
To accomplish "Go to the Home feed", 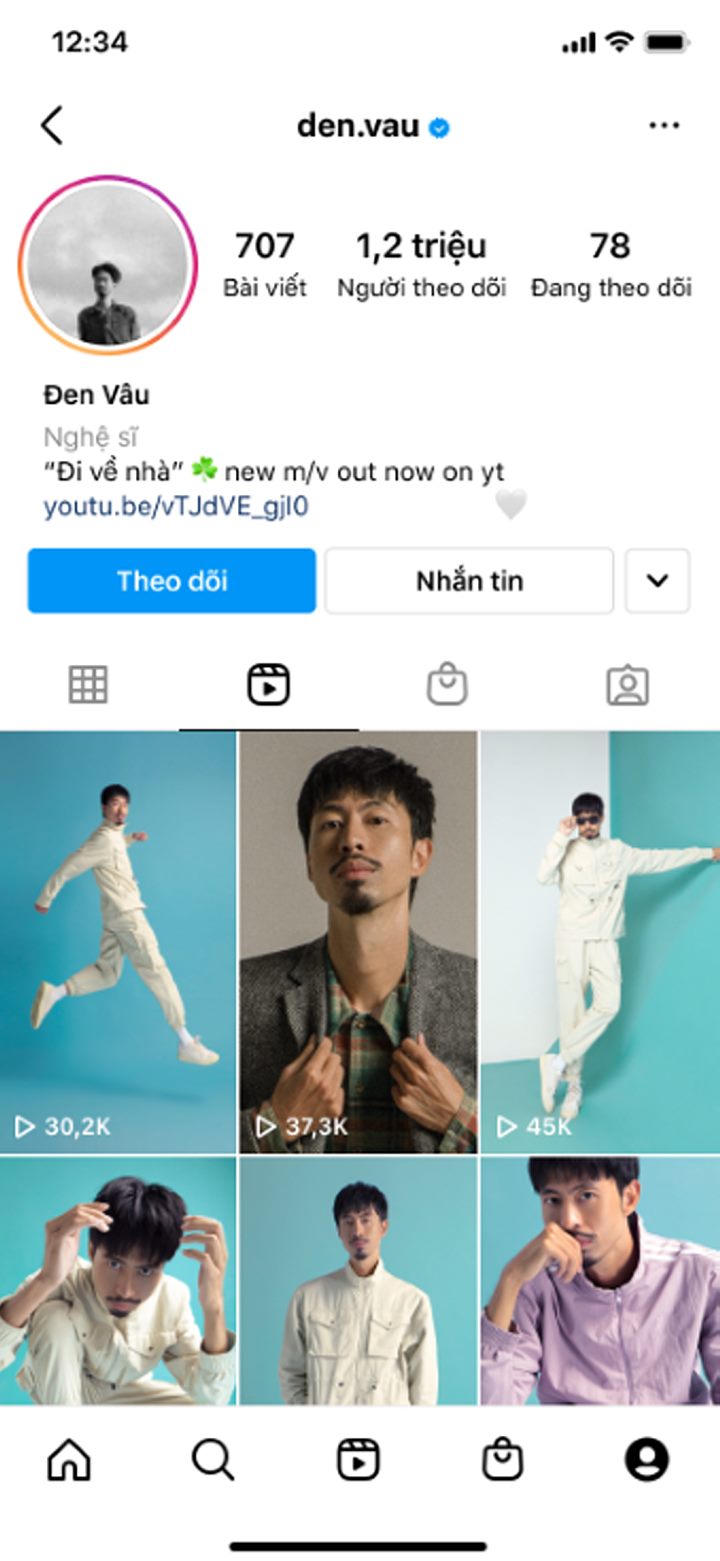I will tap(69, 1461).
